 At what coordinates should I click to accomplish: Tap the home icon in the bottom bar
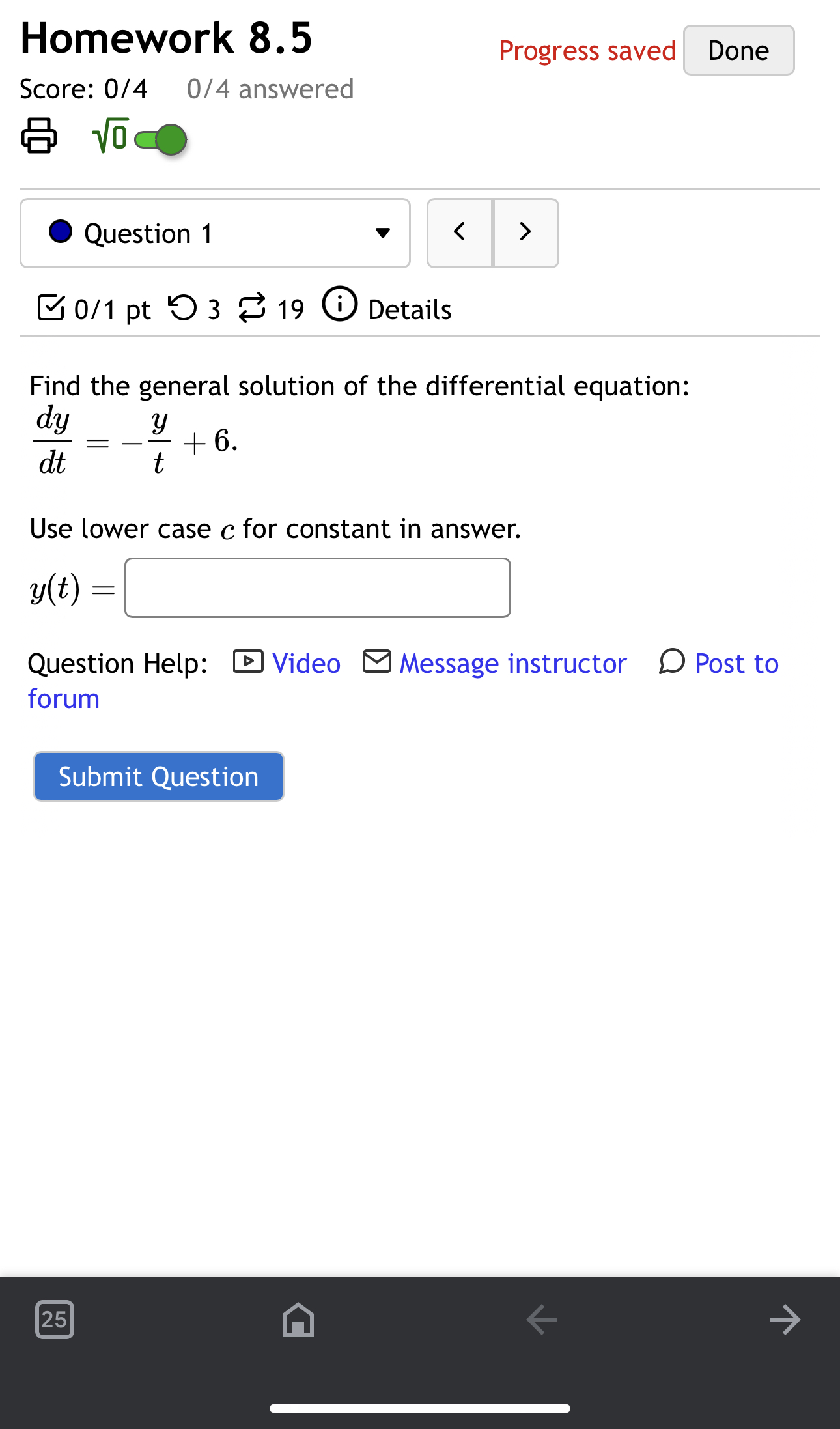[298, 1320]
